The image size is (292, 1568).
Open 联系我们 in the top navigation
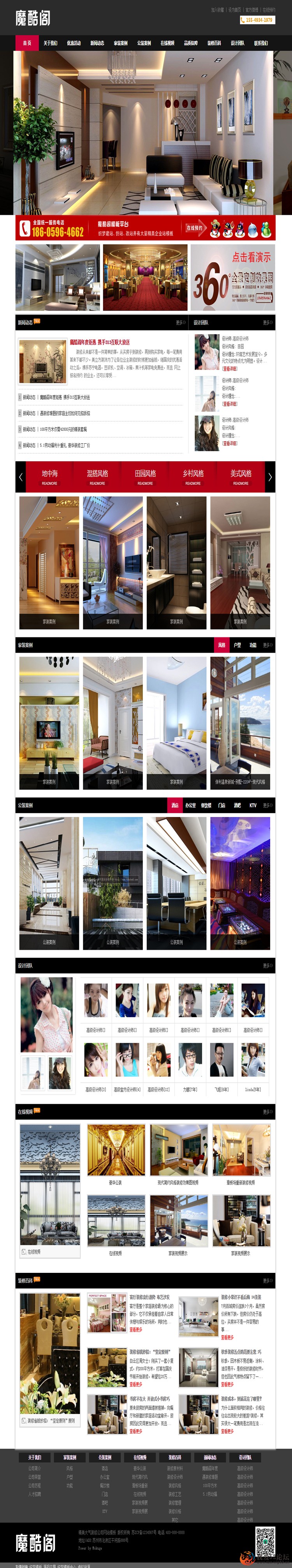[x=260, y=43]
